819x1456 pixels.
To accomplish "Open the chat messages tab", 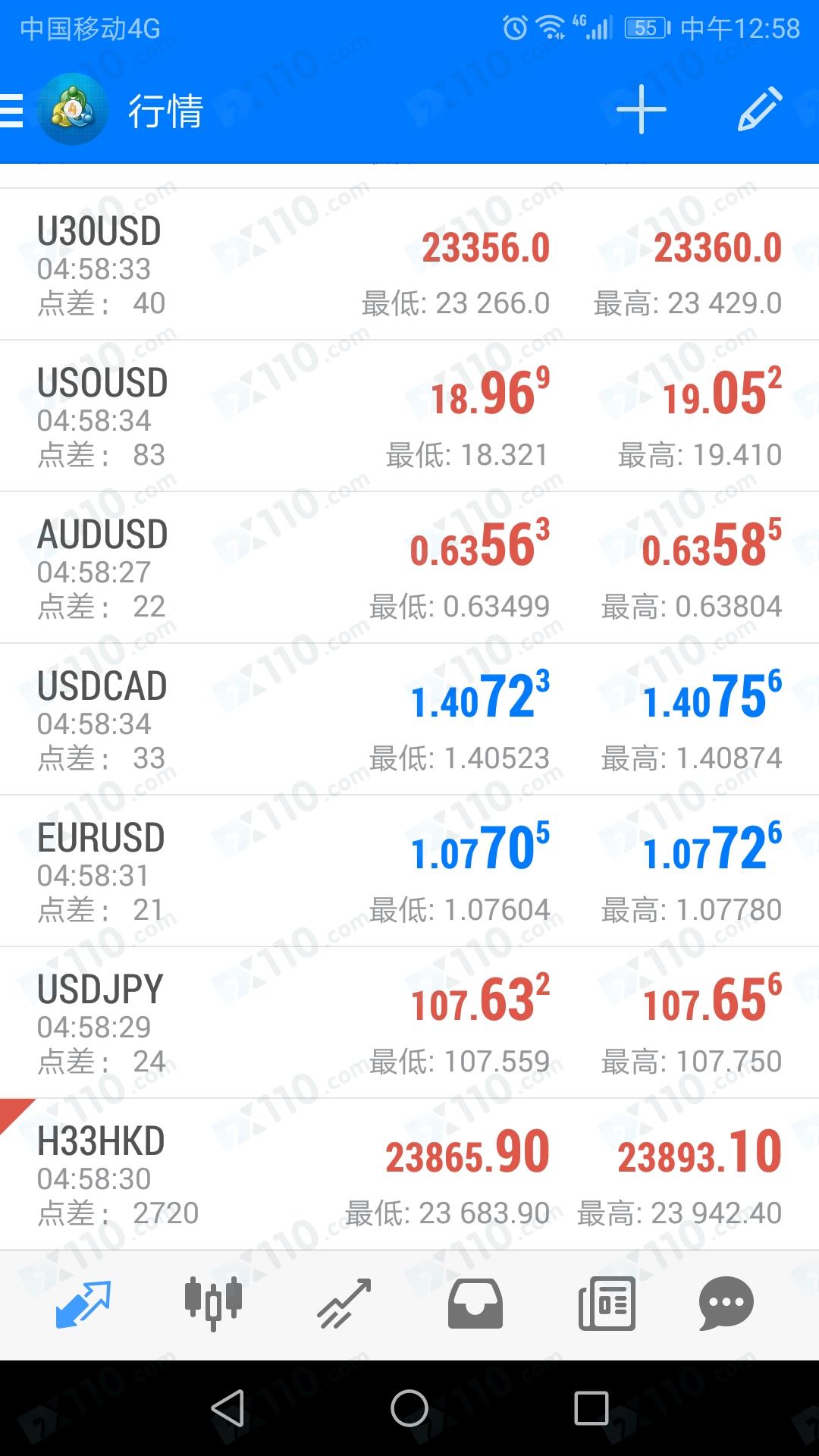I will tap(726, 1304).
